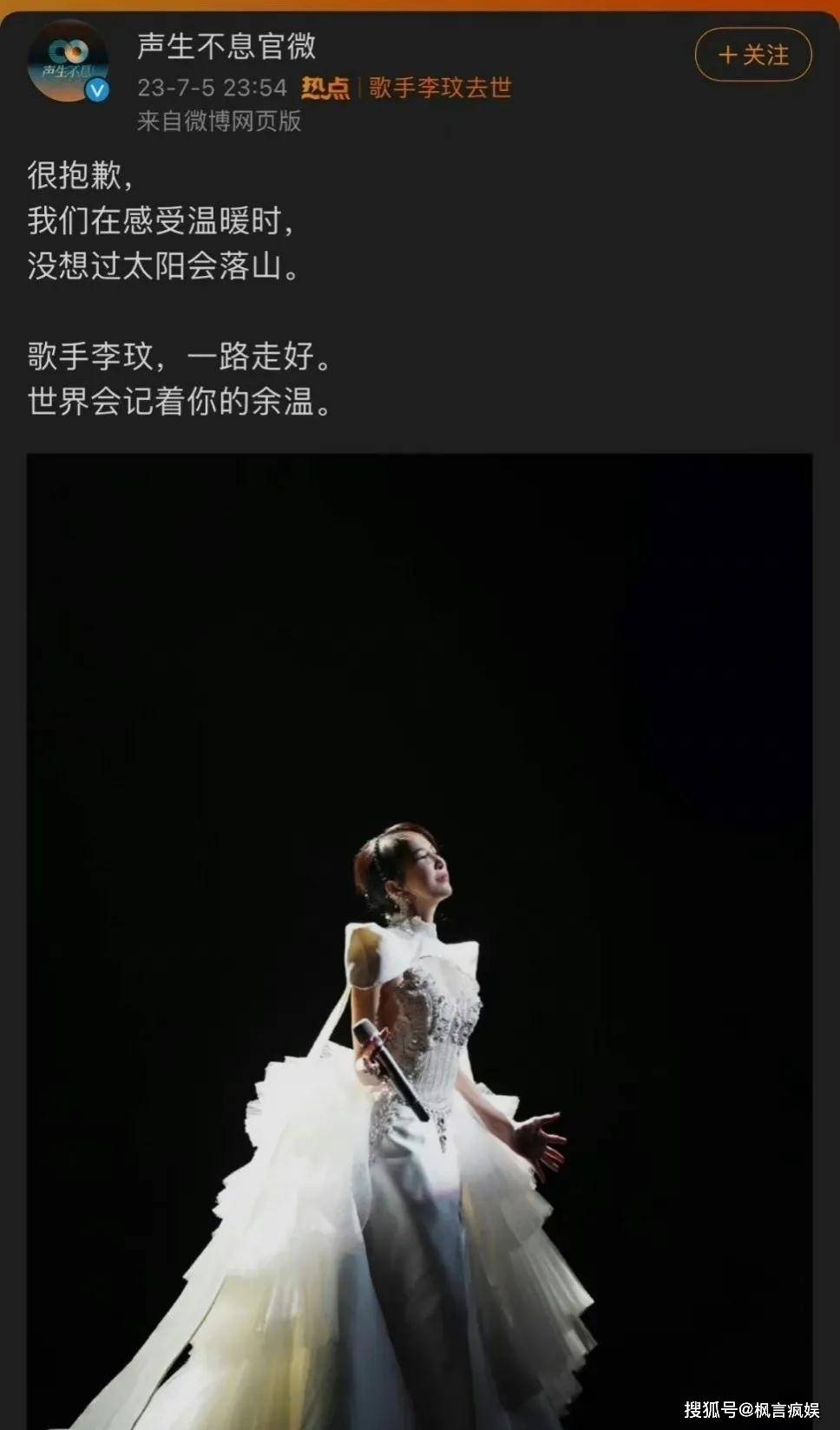Follow 声生不息官微 with the 关注 button

coord(752,56)
